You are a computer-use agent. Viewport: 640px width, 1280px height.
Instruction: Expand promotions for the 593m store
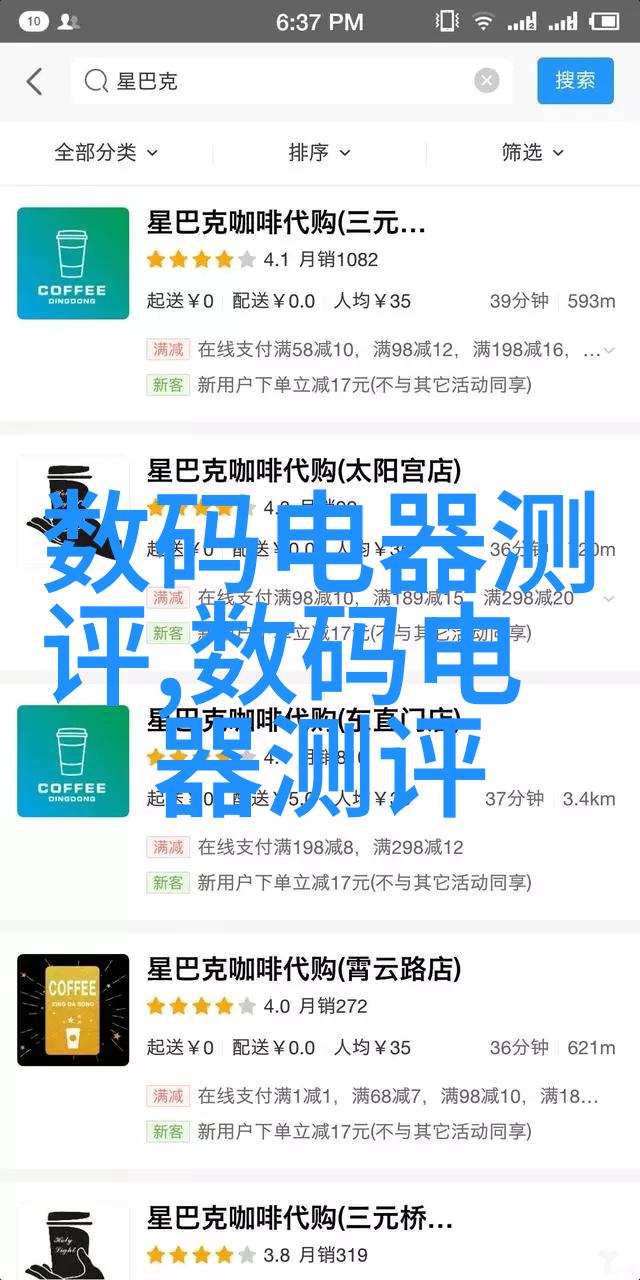[609, 350]
